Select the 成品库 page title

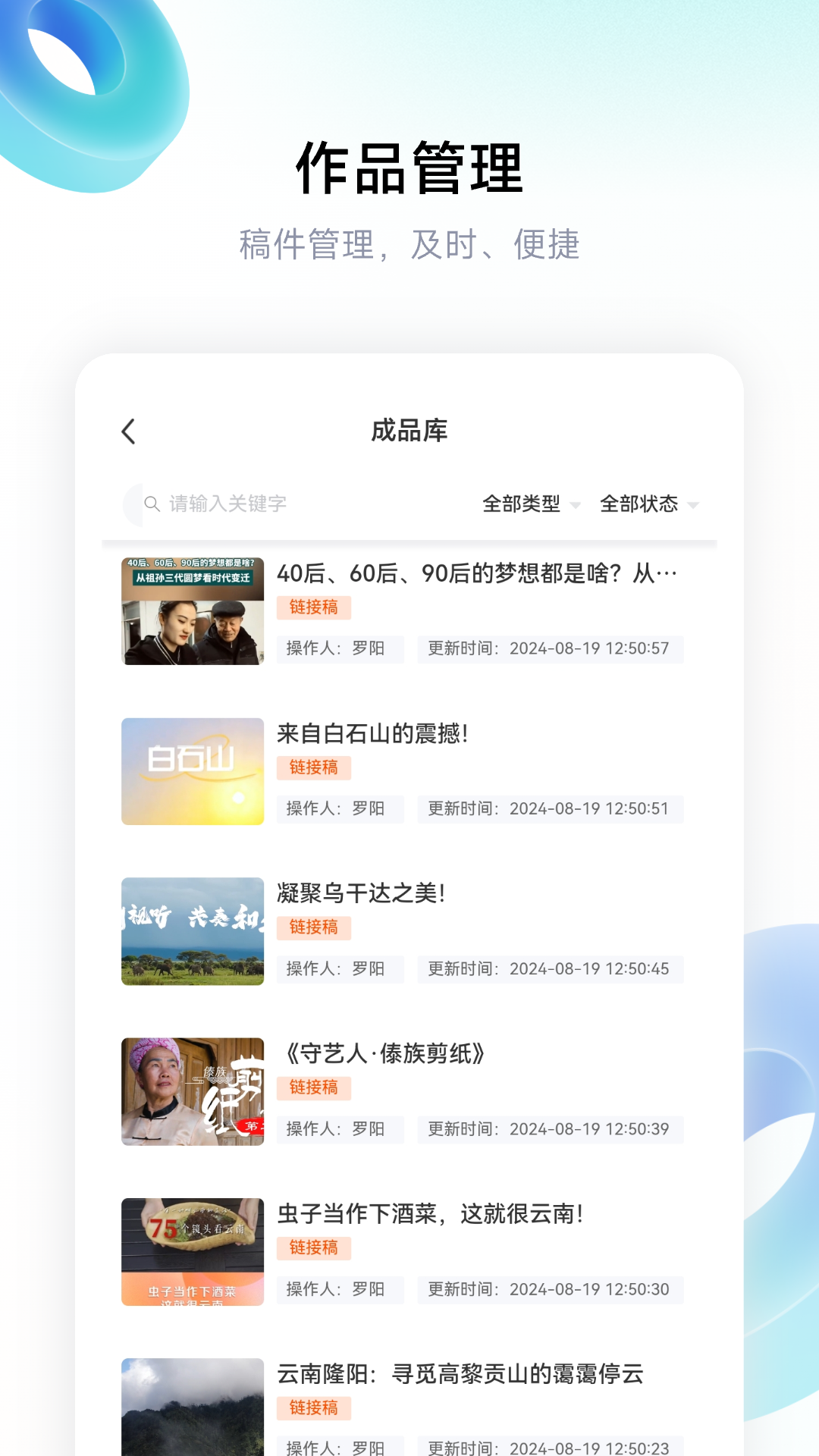click(x=409, y=430)
